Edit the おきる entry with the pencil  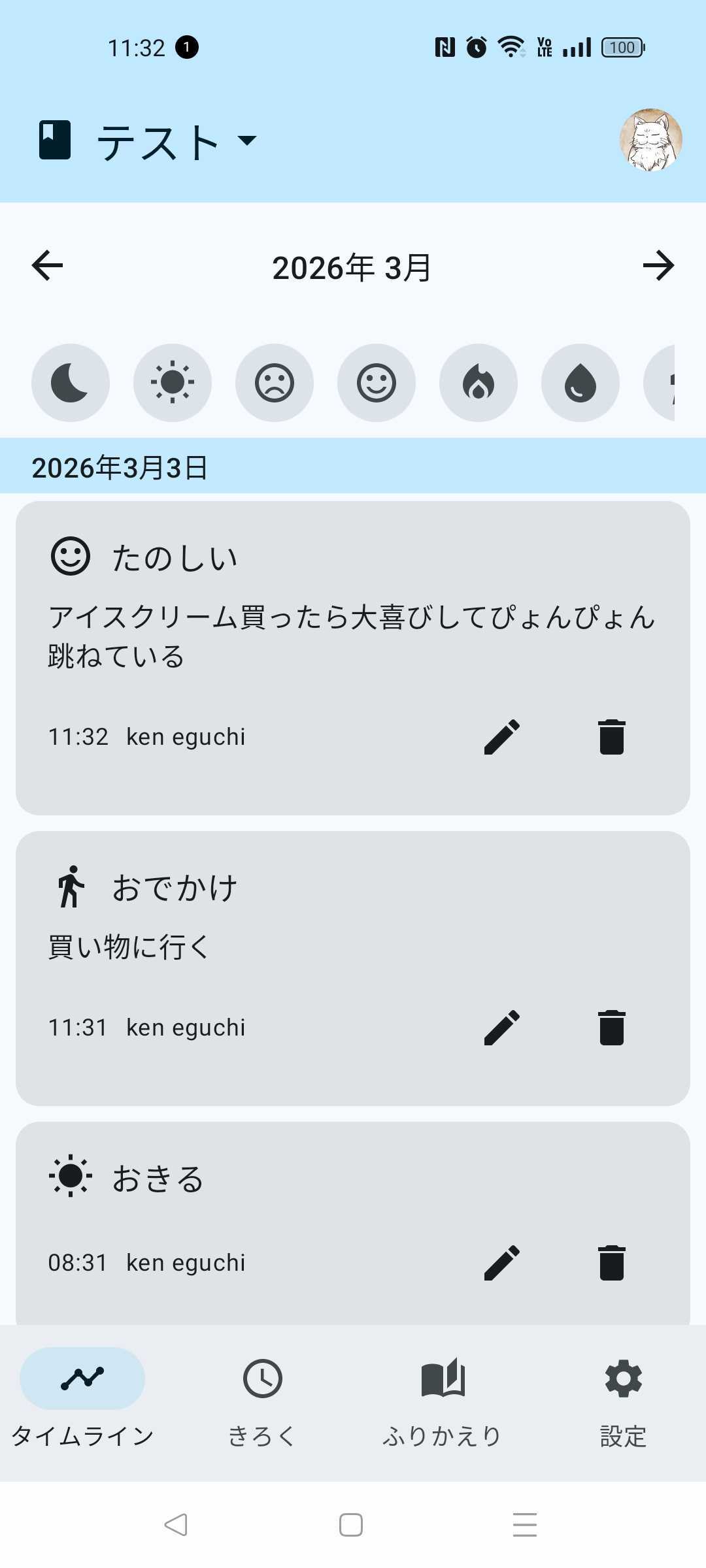(502, 1261)
